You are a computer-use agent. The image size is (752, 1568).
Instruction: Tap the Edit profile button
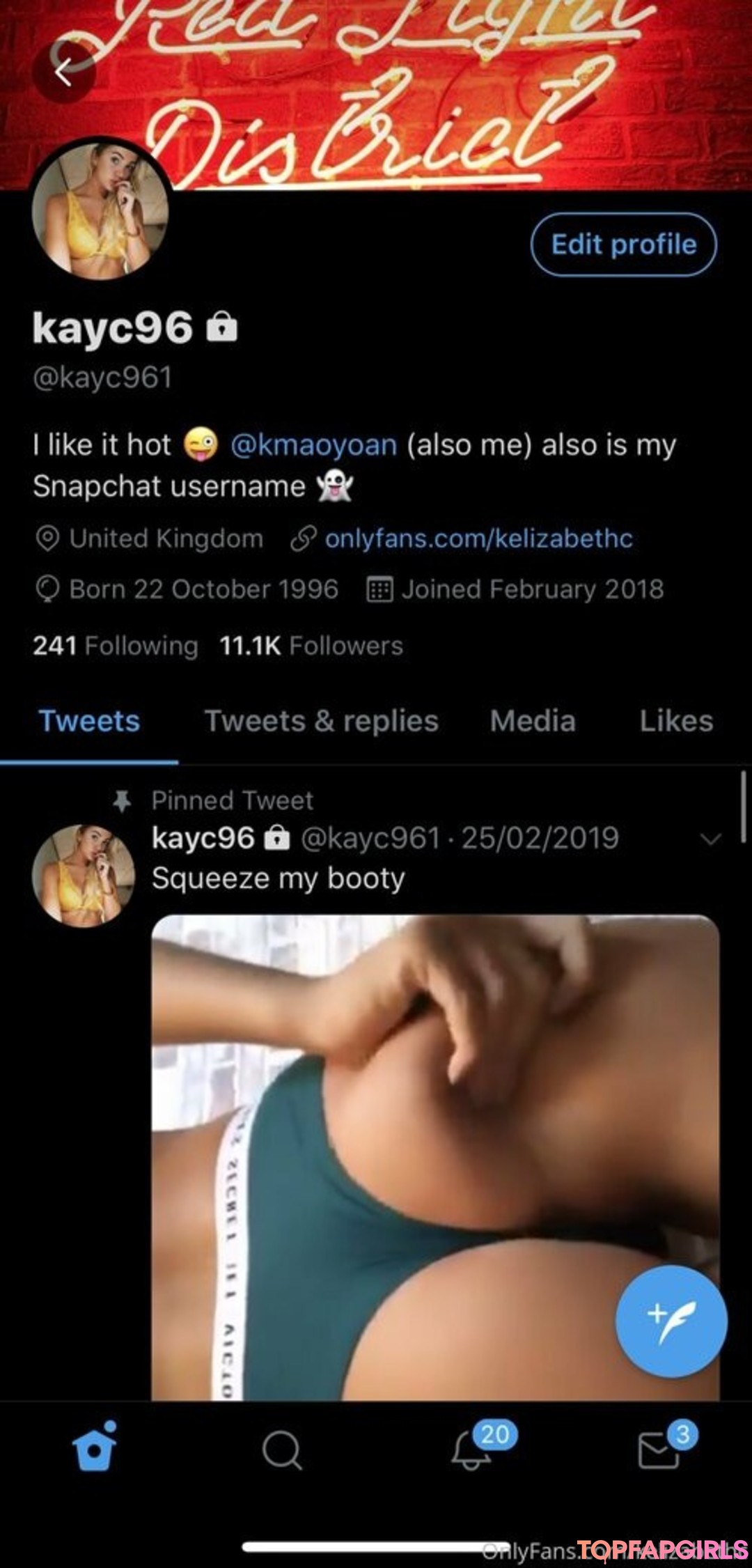(x=623, y=244)
